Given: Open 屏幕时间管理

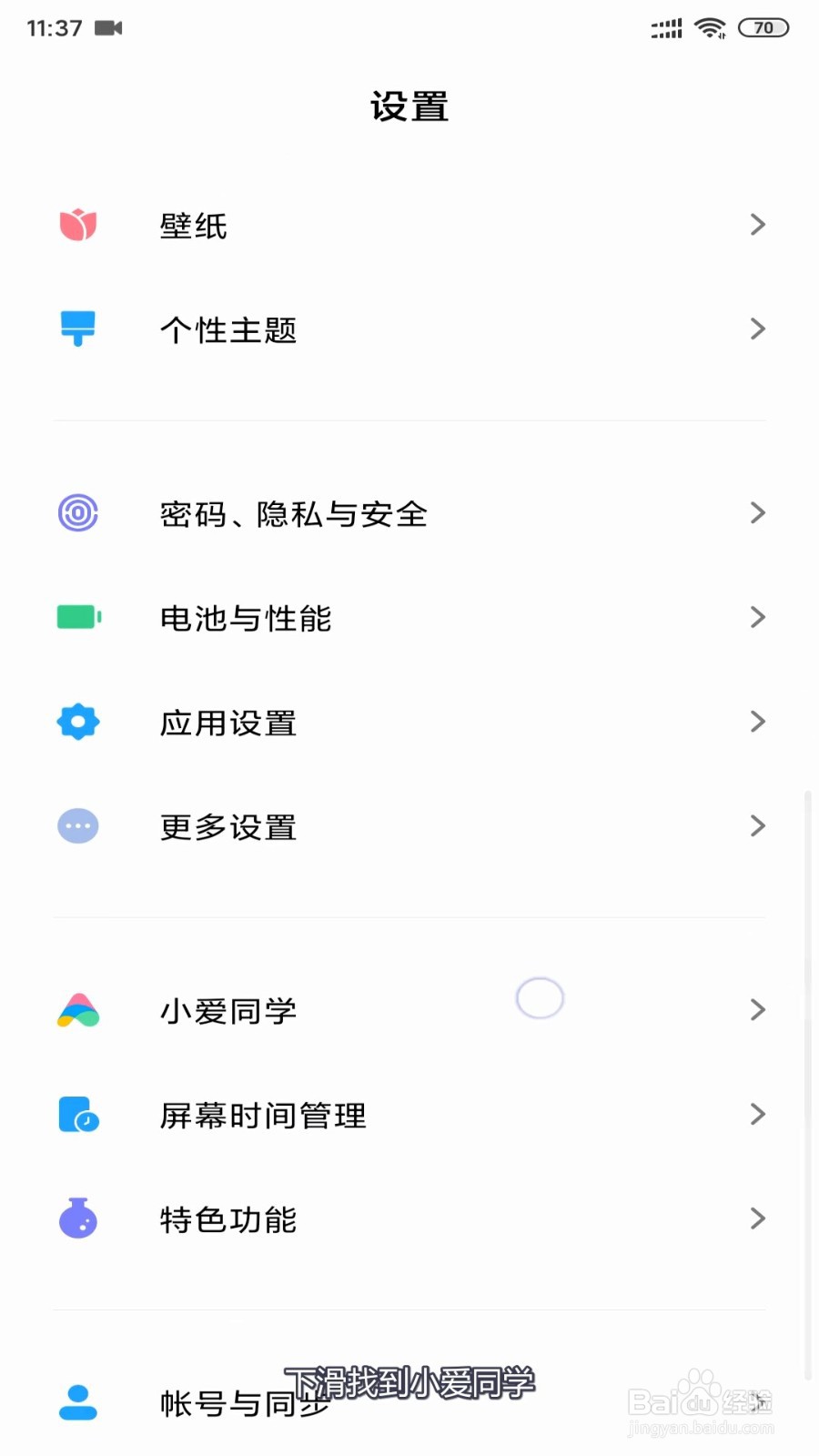Looking at the screenshot, I should (x=409, y=1115).
